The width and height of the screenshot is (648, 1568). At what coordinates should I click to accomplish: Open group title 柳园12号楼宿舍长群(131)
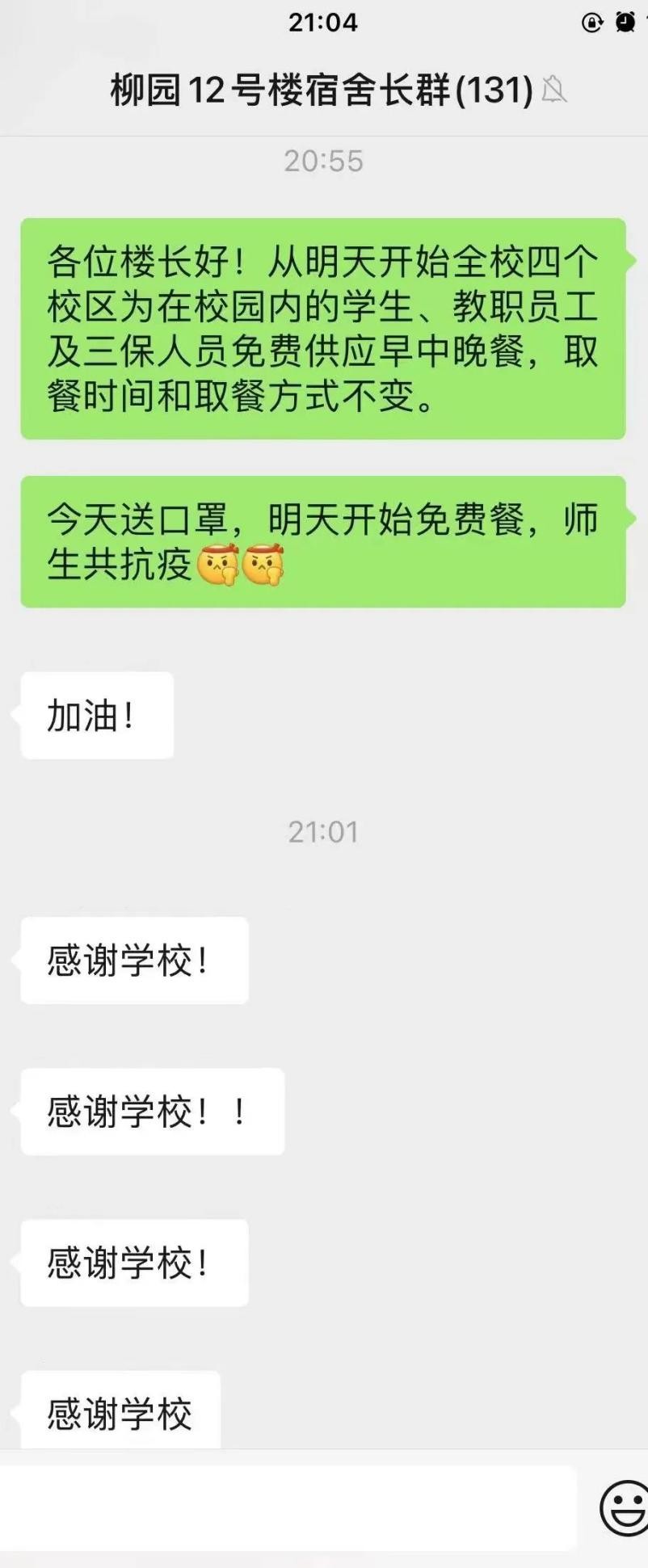pos(319,91)
